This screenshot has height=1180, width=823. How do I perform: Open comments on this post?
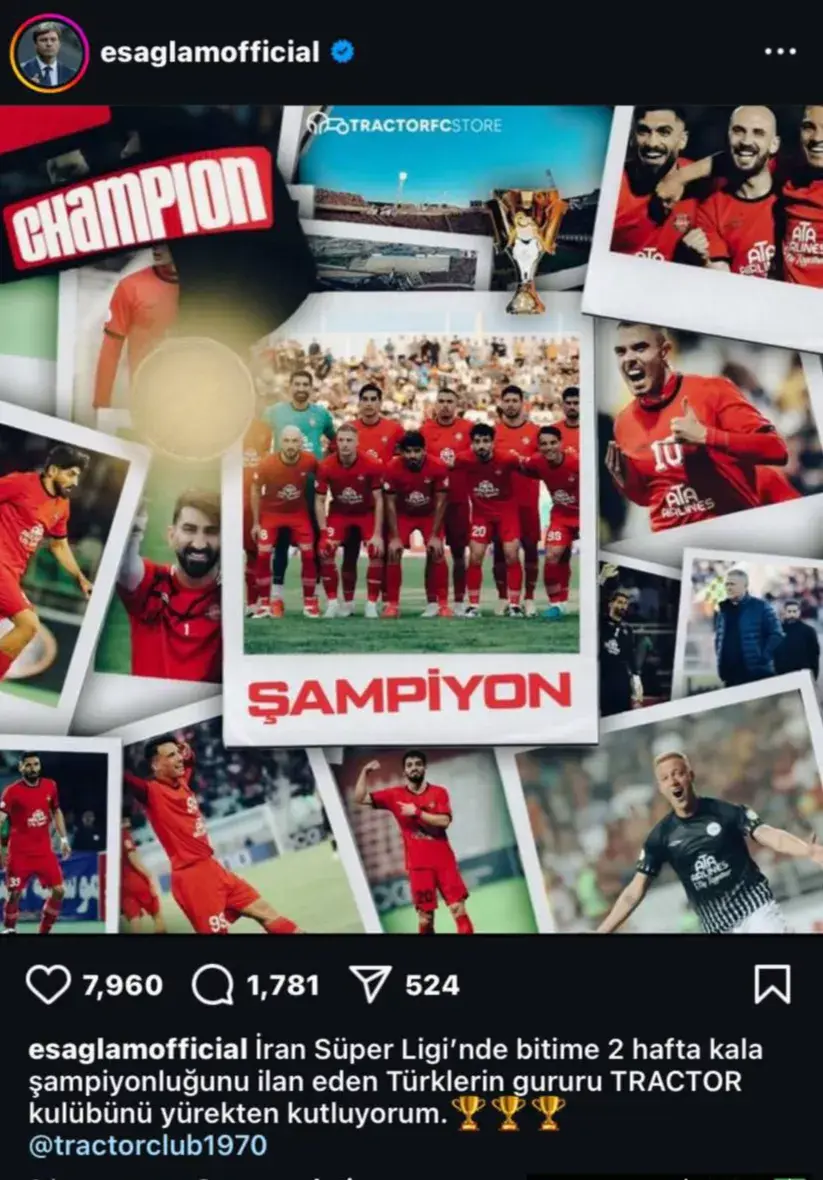click(212, 985)
